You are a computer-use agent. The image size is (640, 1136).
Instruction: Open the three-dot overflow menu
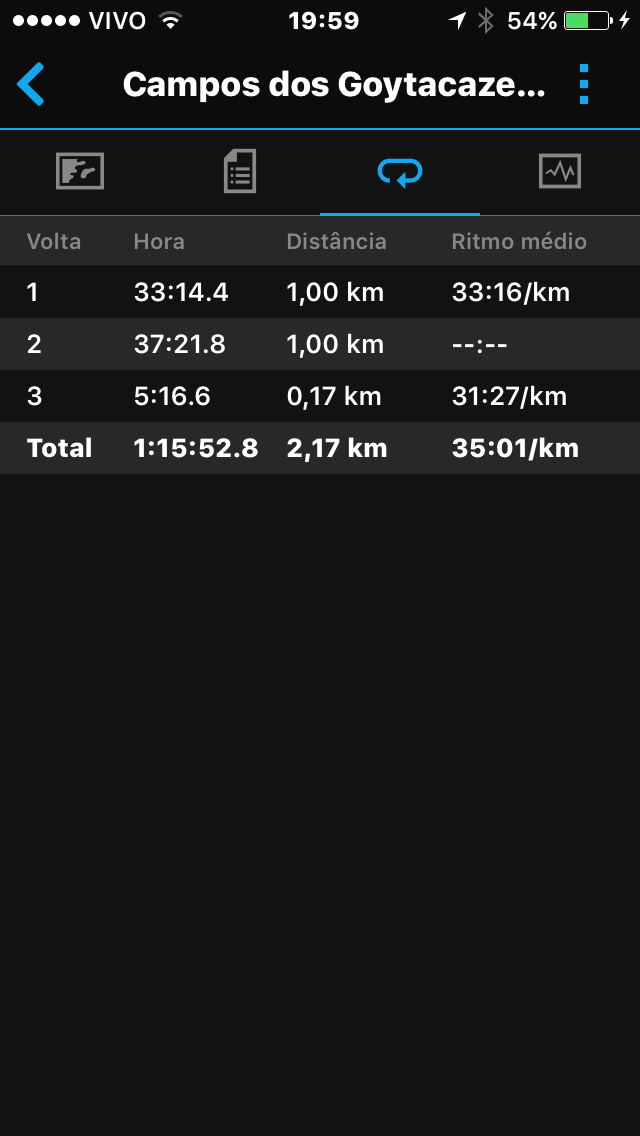[585, 84]
